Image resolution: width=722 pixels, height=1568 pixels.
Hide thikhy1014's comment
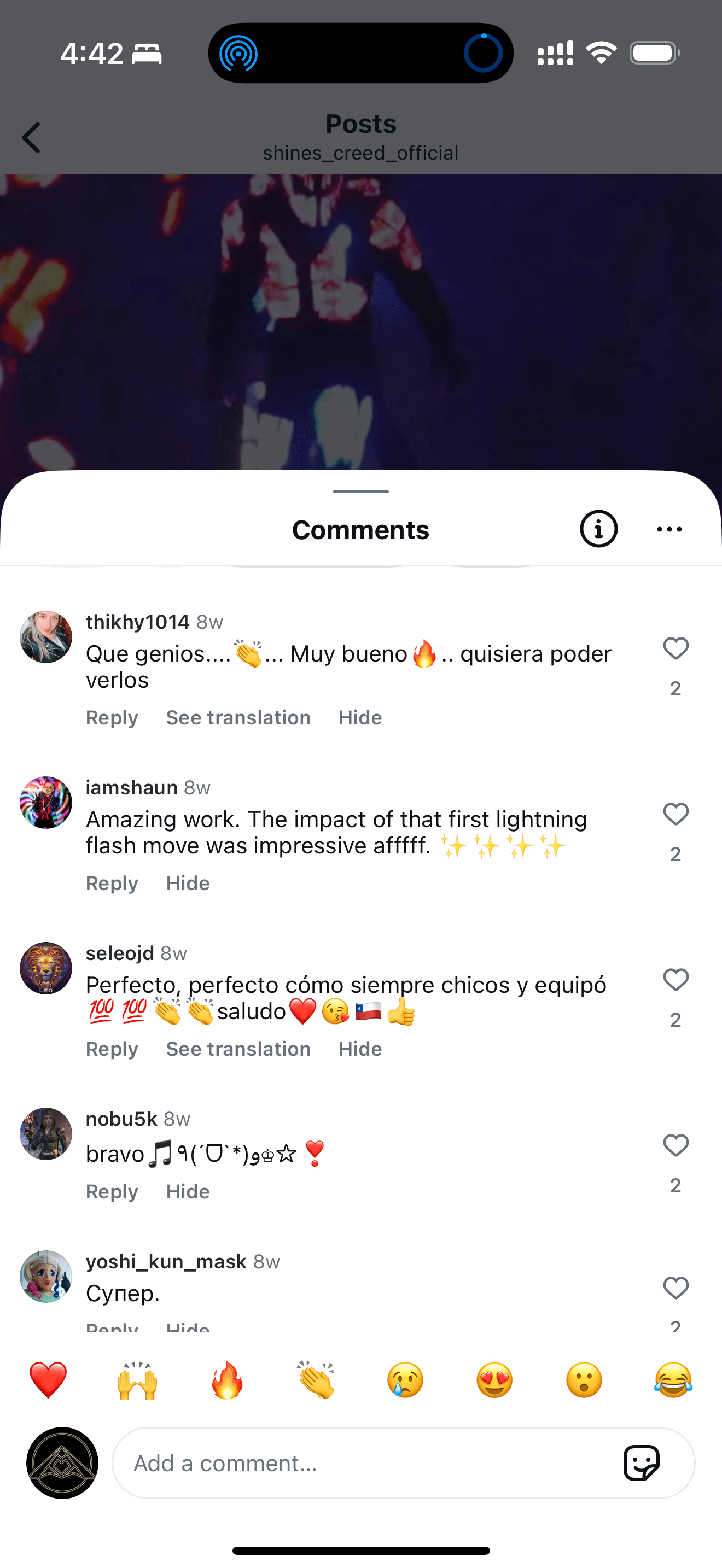(x=360, y=718)
